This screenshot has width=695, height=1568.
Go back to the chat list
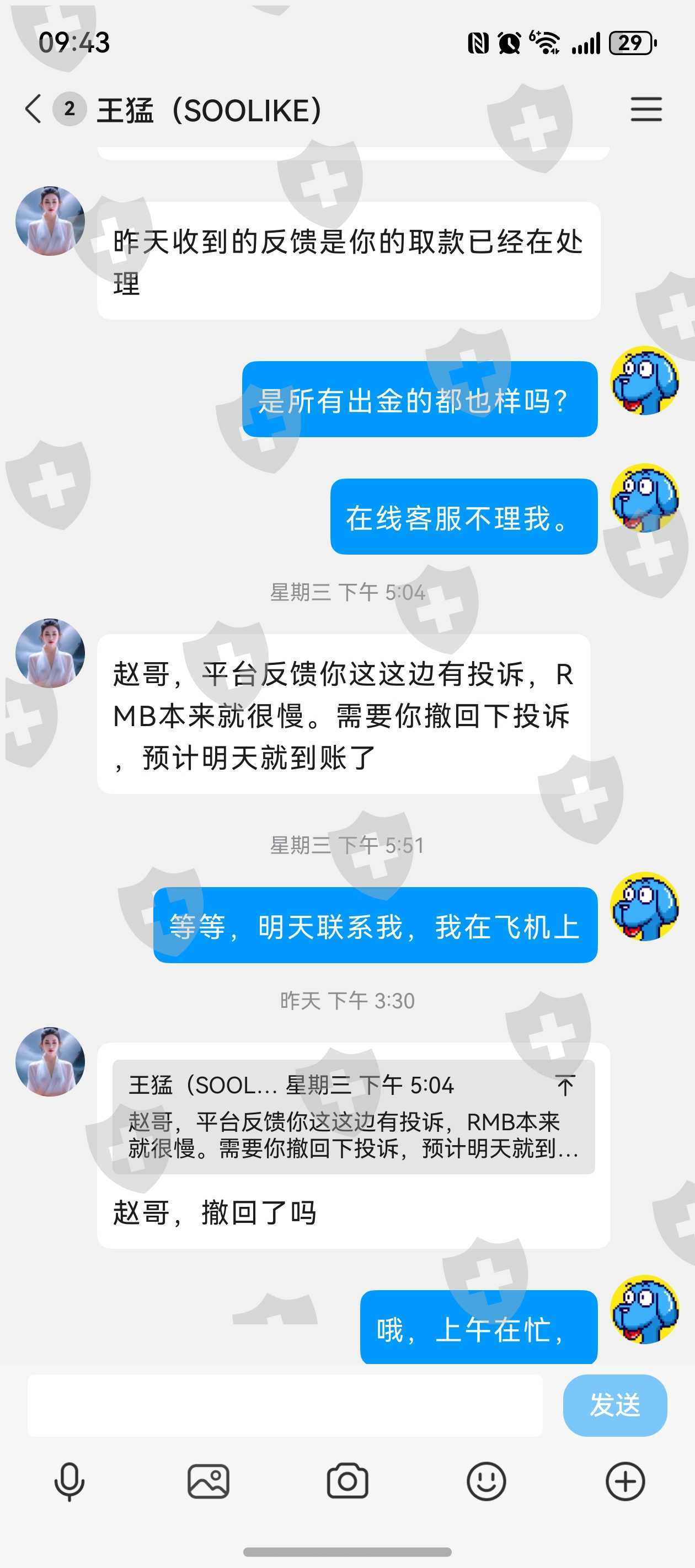(34, 110)
